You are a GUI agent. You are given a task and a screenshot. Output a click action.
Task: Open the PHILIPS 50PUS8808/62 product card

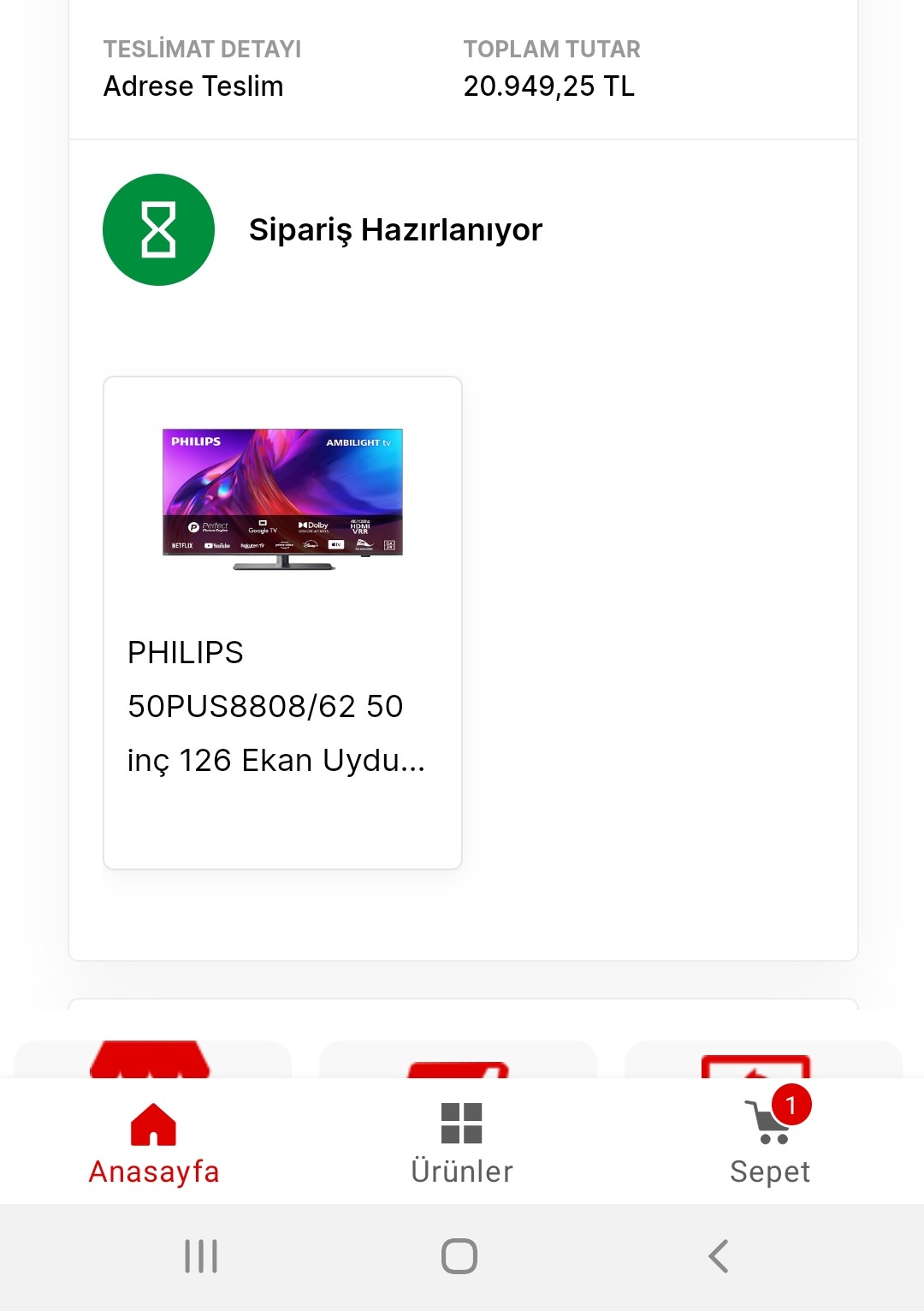click(282, 622)
